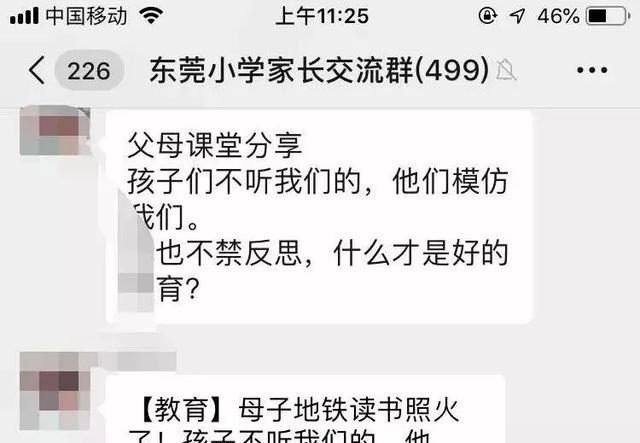This screenshot has height=443, width=640.
Task: Open the sender avatar beside 父母课堂分享 message
Action: pos(48,133)
